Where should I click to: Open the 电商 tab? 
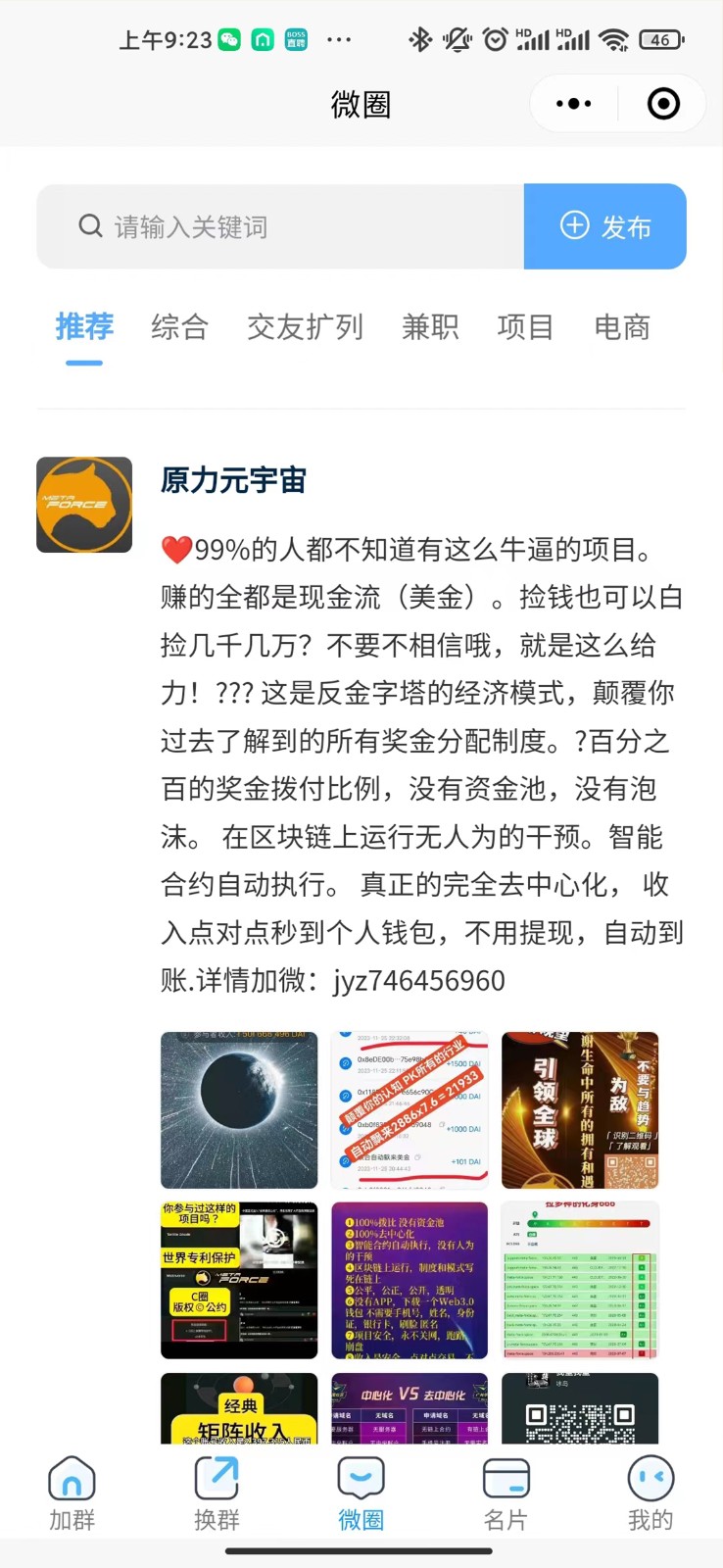[x=622, y=327]
